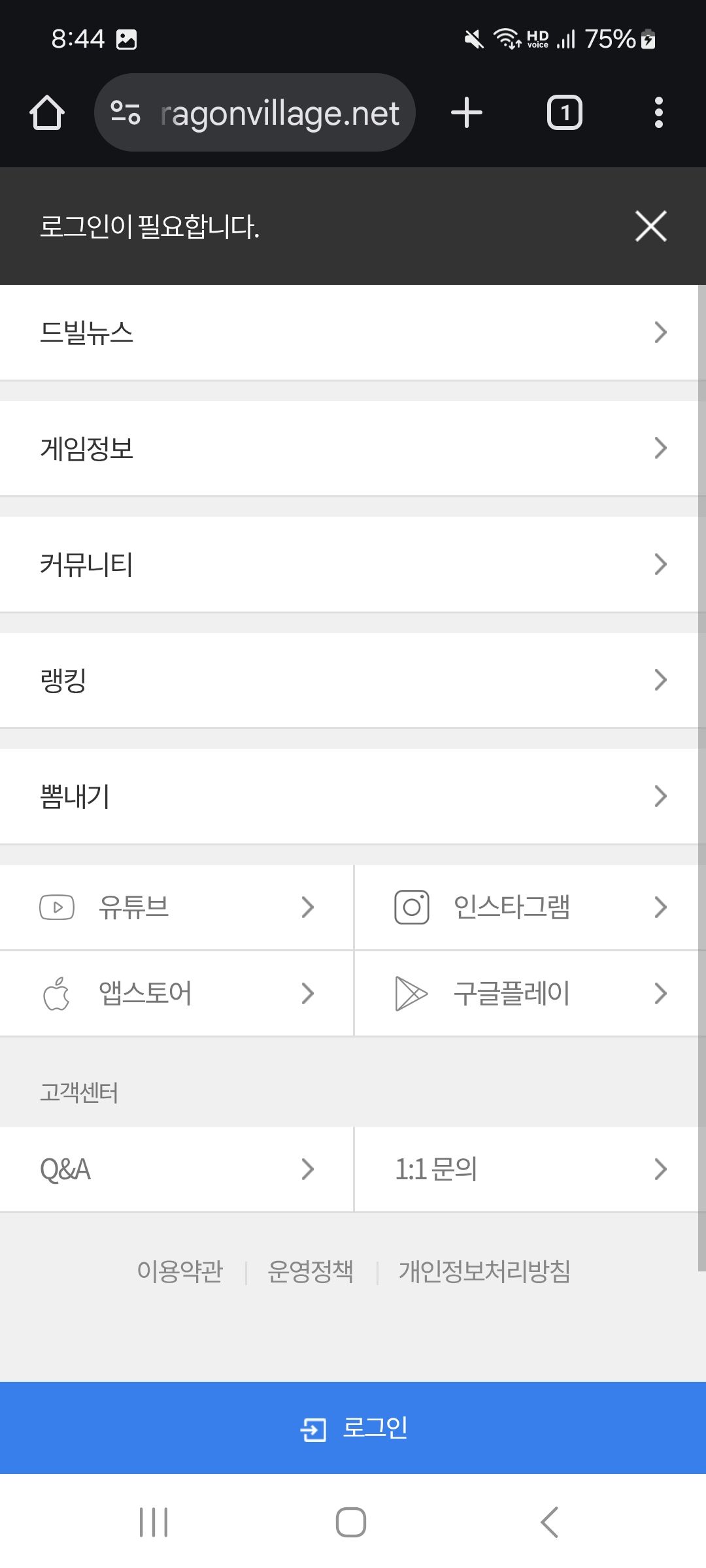Read the 운영정책 policy

tap(311, 1271)
